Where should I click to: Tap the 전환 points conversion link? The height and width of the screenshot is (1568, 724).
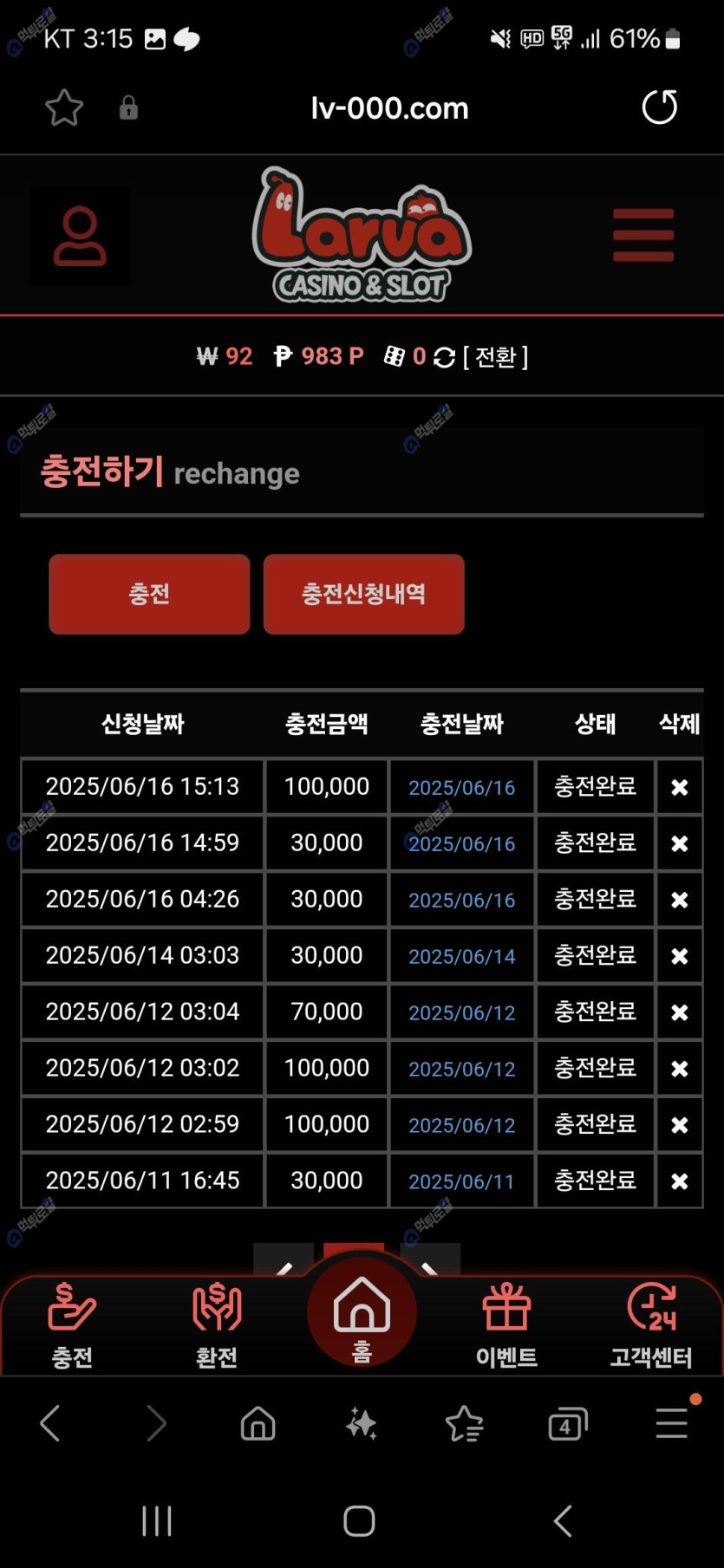click(495, 357)
